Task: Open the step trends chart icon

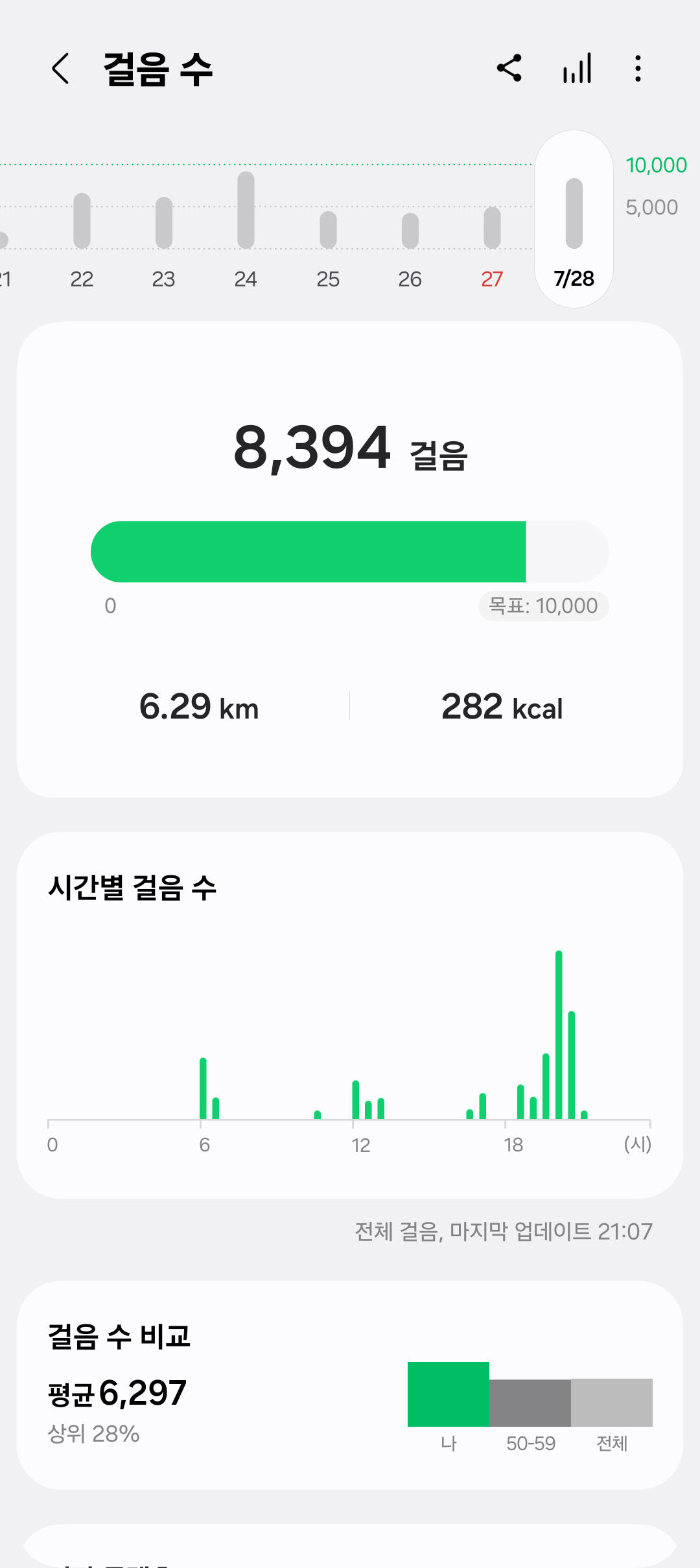Action: [577, 68]
